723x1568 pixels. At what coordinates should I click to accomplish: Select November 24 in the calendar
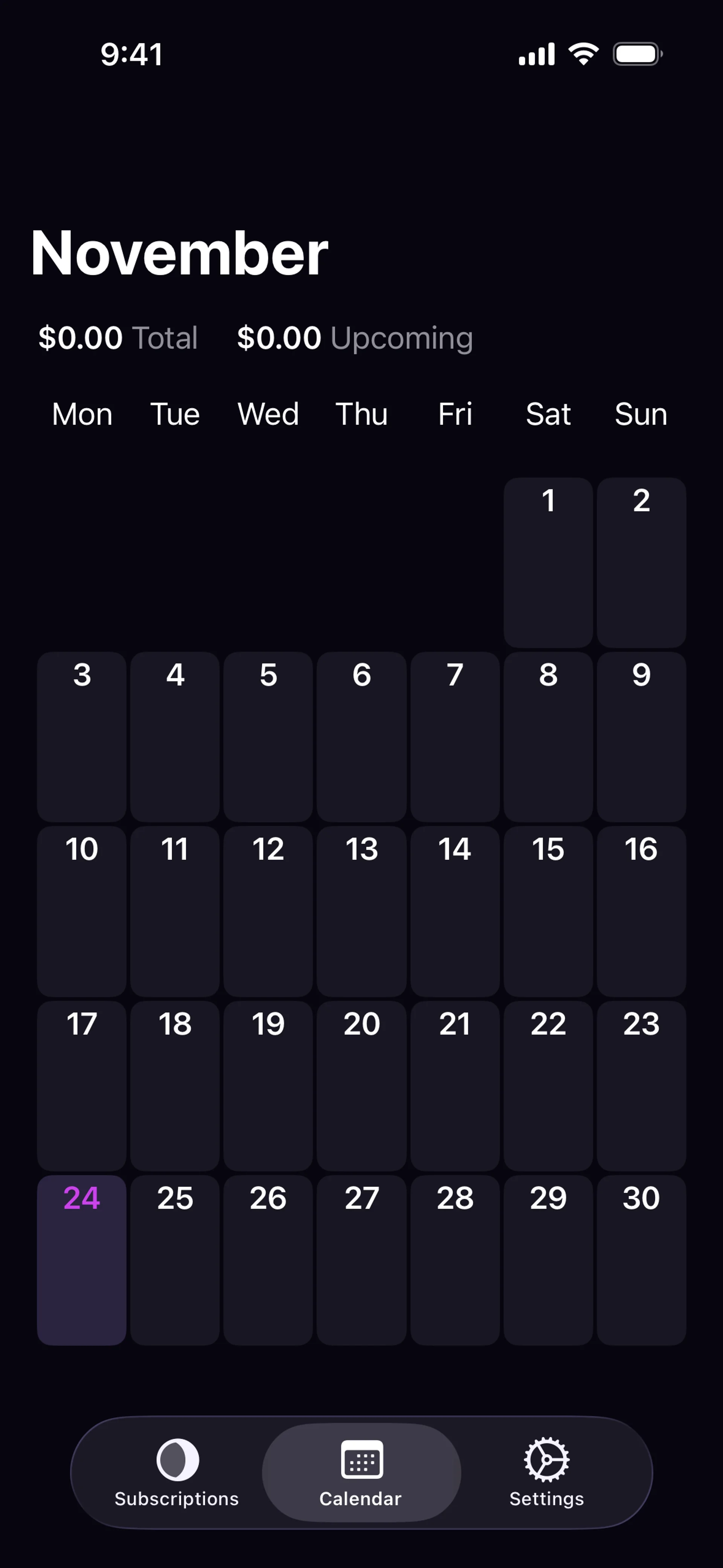pyautogui.click(x=82, y=1259)
